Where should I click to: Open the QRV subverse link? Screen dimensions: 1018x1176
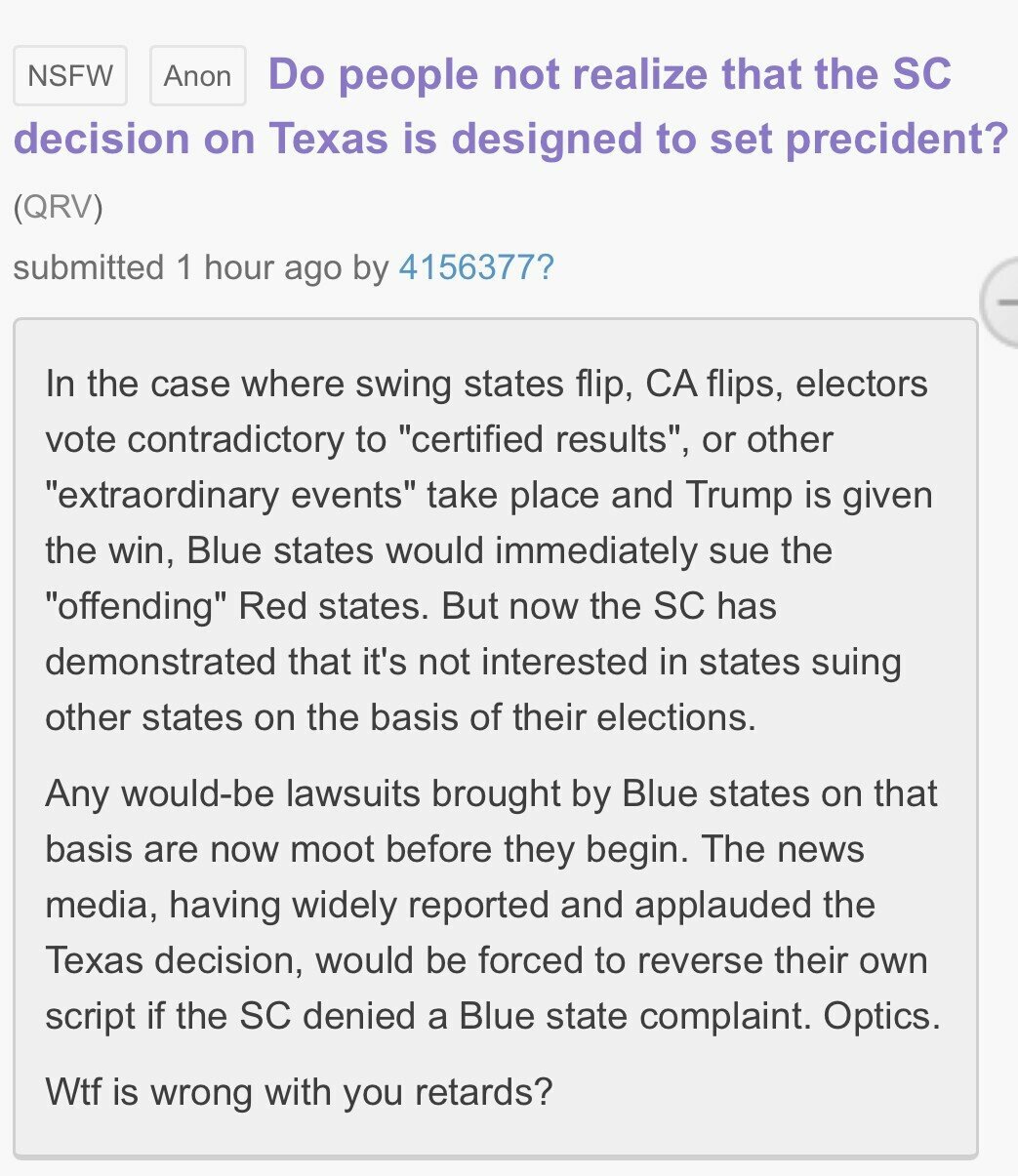coord(58,207)
